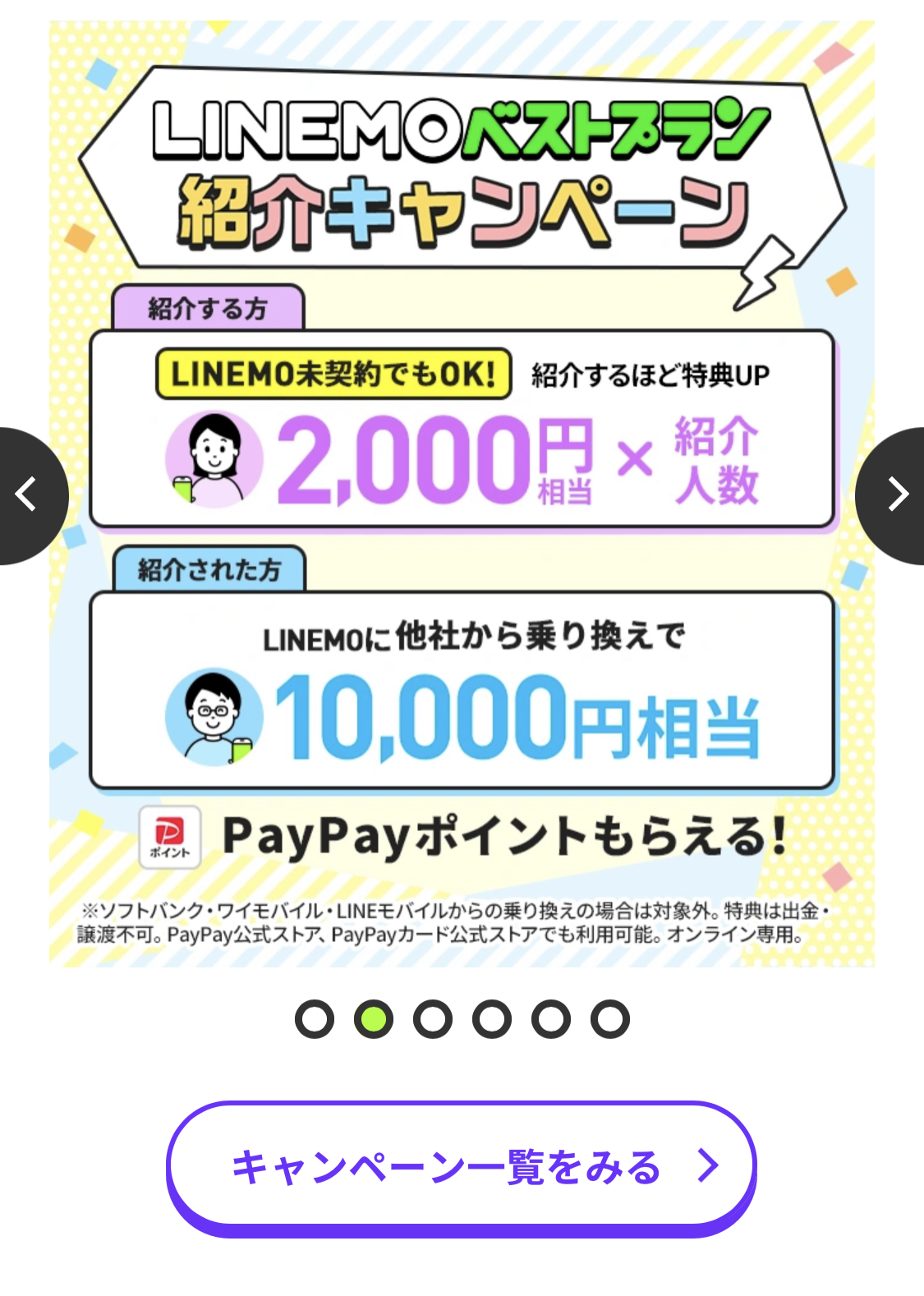The width and height of the screenshot is (924, 1296).
Task: Jump to the first carousel slide dot
Action: click(x=315, y=1019)
